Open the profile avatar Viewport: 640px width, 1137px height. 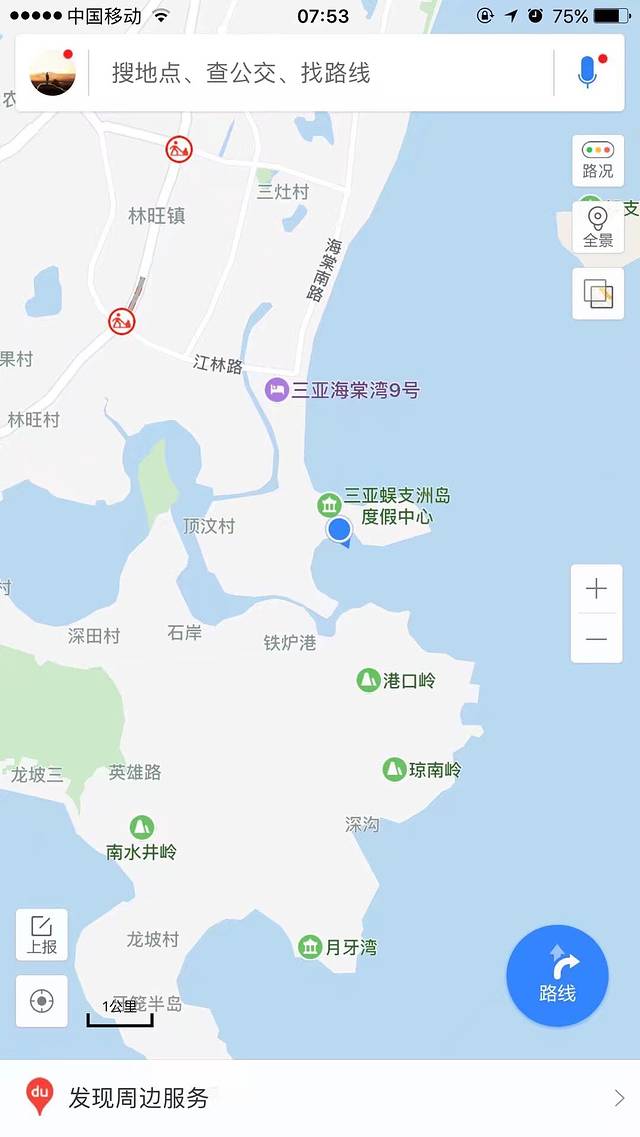(x=53, y=73)
